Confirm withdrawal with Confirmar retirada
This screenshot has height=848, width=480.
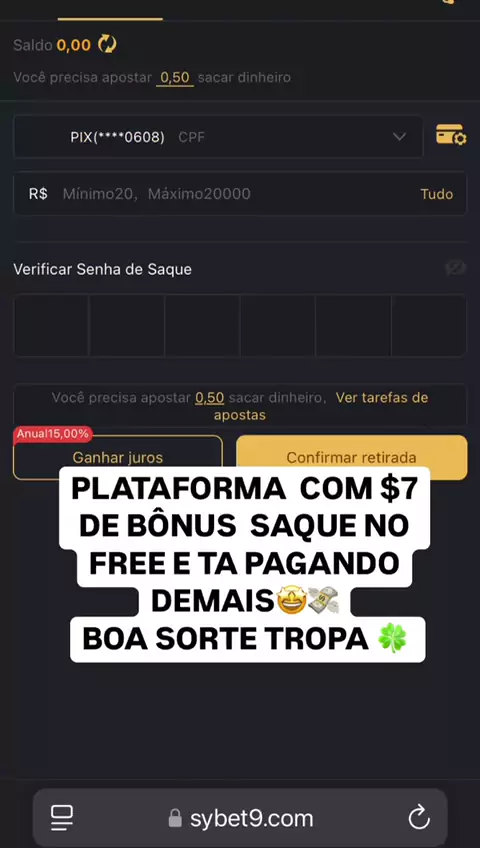pos(351,458)
